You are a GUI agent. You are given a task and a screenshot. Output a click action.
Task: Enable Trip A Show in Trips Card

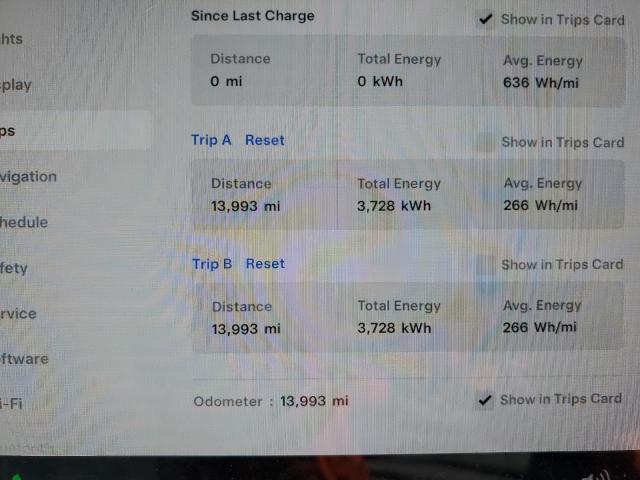[x=485, y=143]
